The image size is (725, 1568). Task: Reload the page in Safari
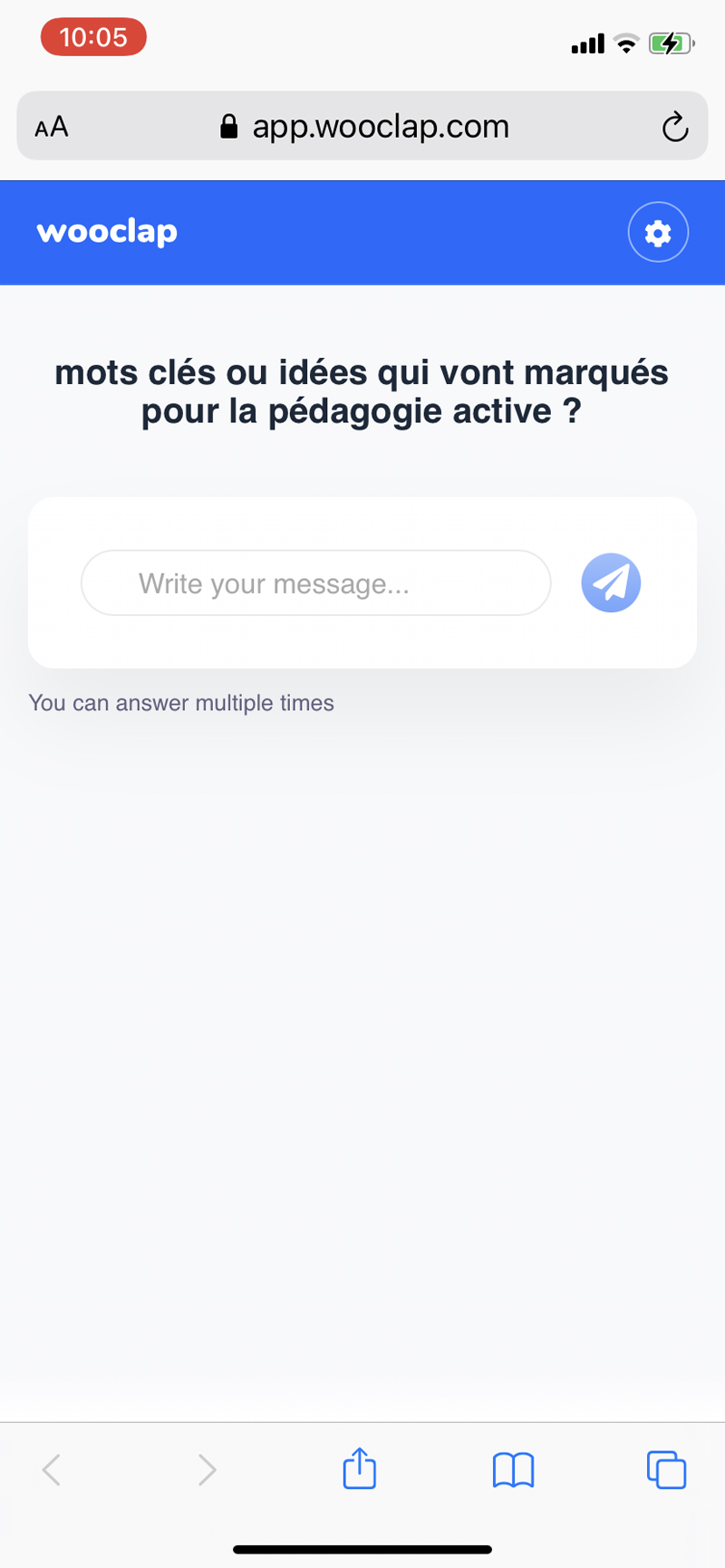click(675, 127)
